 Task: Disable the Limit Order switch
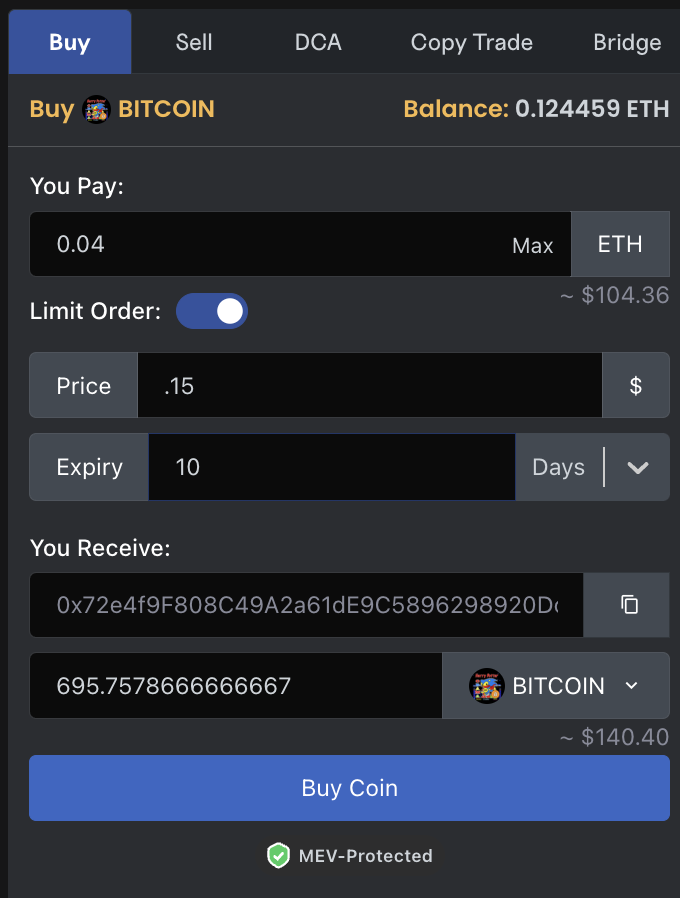[212, 311]
